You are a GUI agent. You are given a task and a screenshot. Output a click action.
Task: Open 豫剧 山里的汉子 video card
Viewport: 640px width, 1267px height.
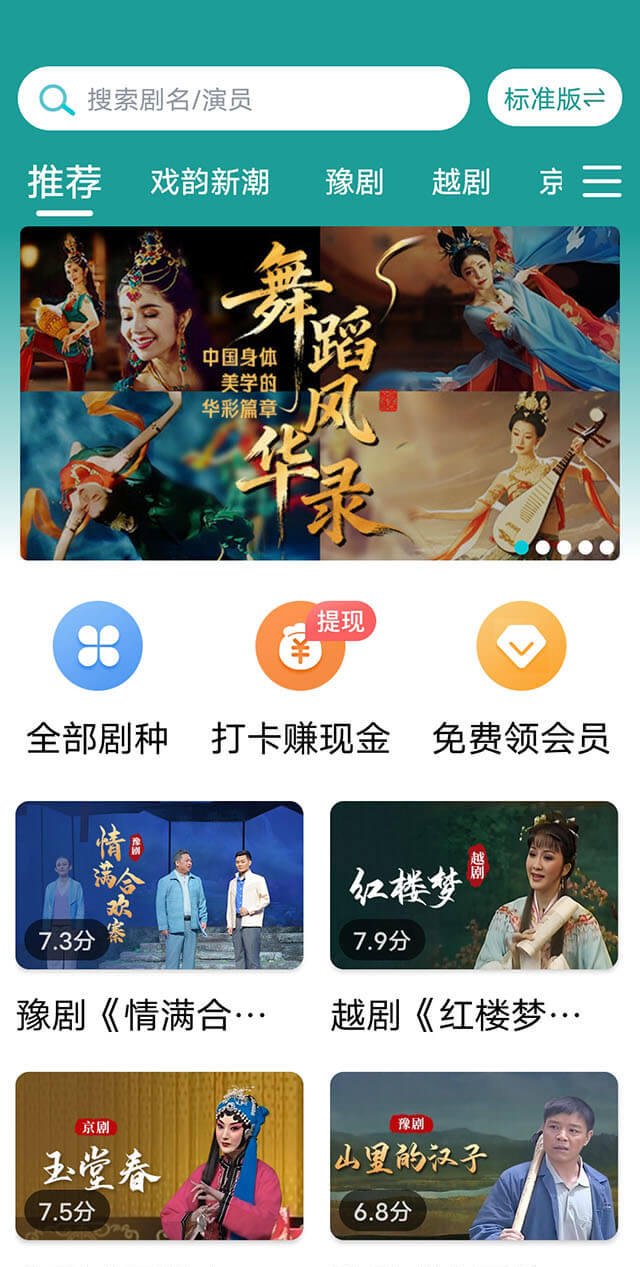coord(474,1155)
